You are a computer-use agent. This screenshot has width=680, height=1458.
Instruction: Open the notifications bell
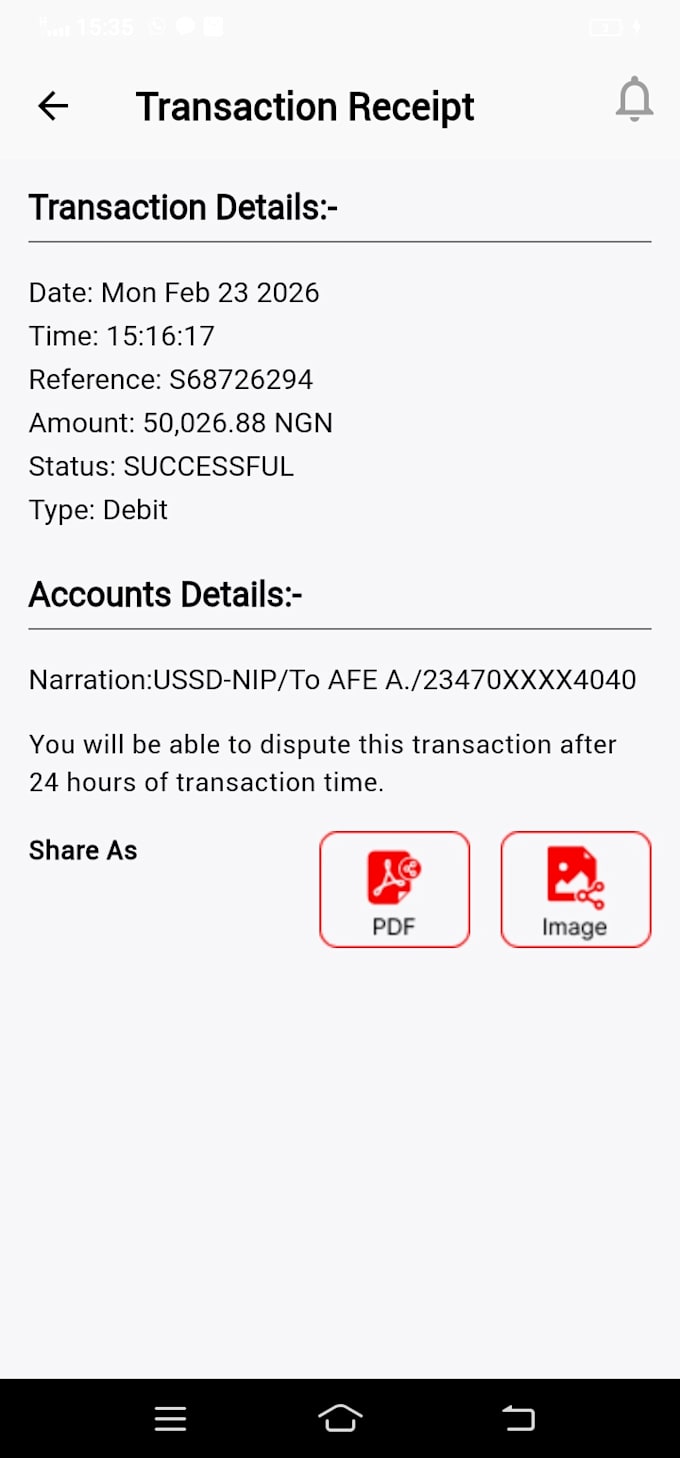tap(634, 101)
